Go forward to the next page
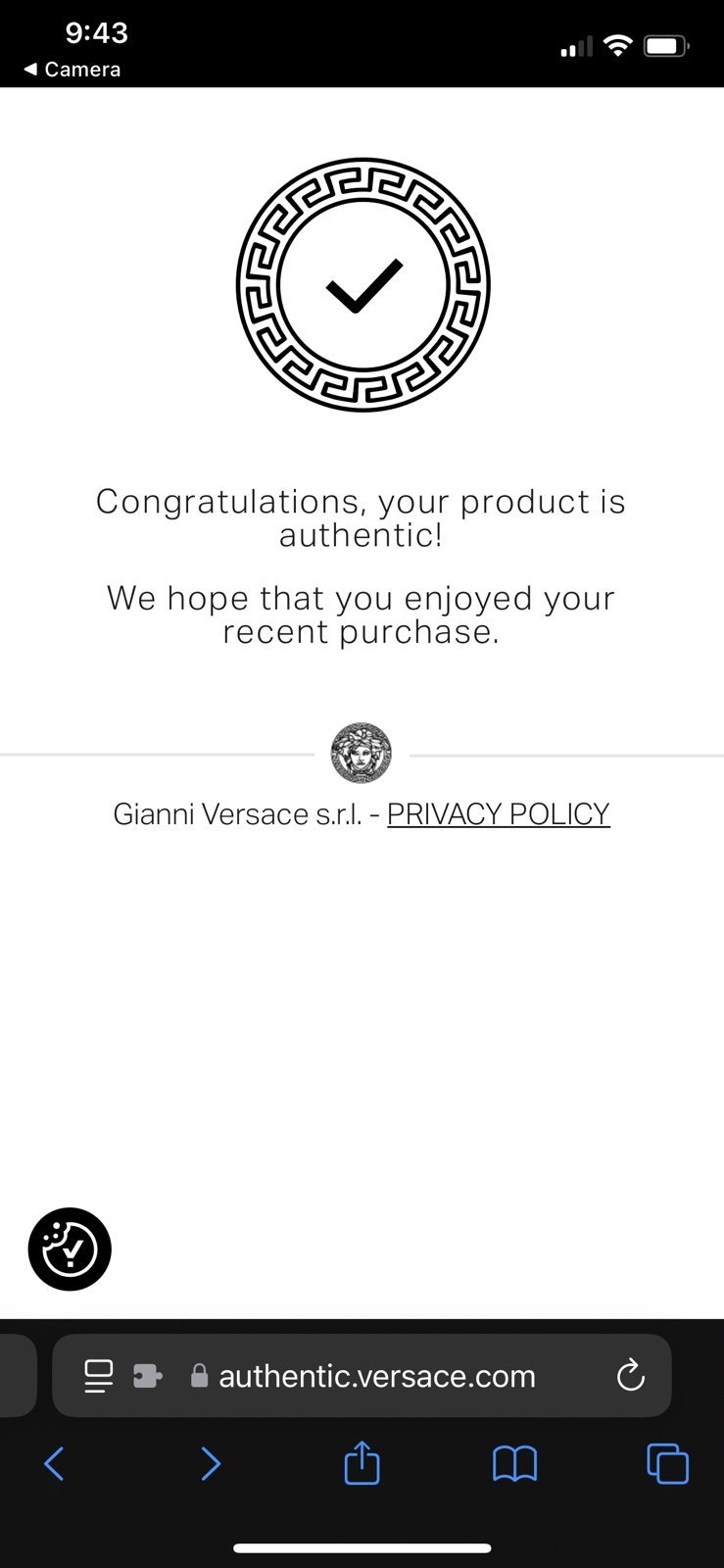The image size is (724, 1568). (x=210, y=1464)
